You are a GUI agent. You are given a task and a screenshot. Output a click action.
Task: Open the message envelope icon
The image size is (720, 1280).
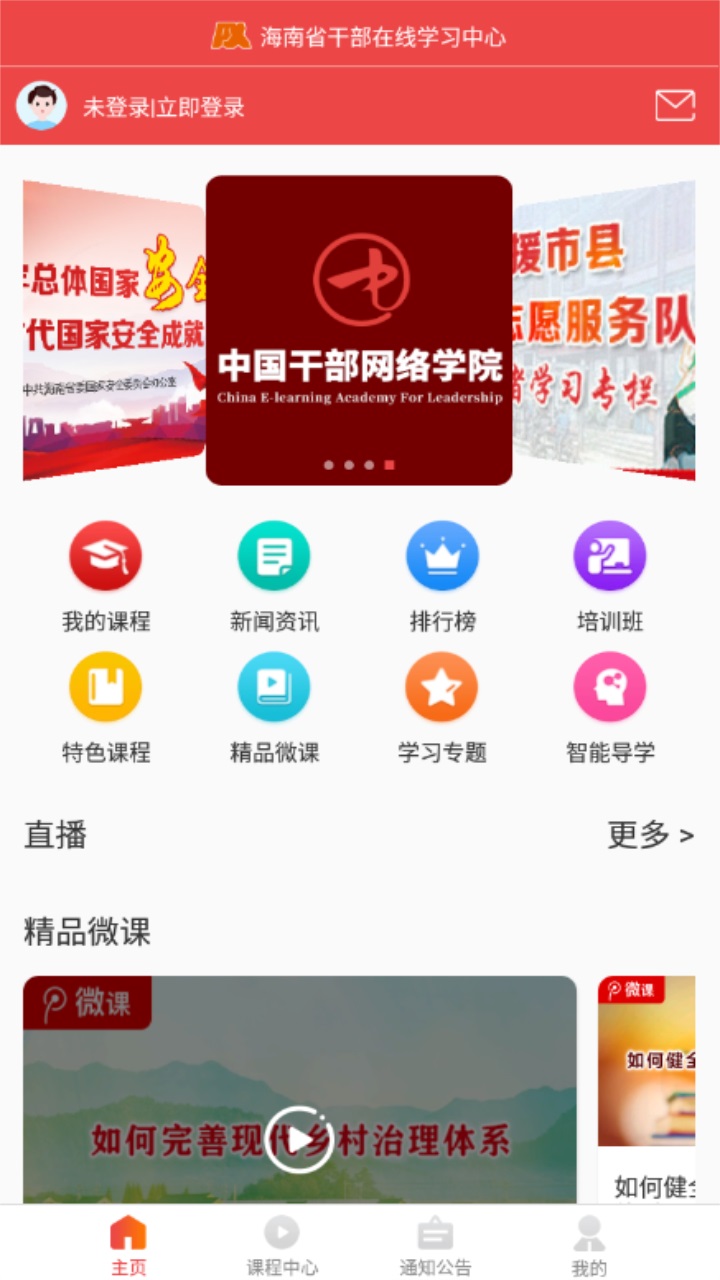[x=675, y=103]
